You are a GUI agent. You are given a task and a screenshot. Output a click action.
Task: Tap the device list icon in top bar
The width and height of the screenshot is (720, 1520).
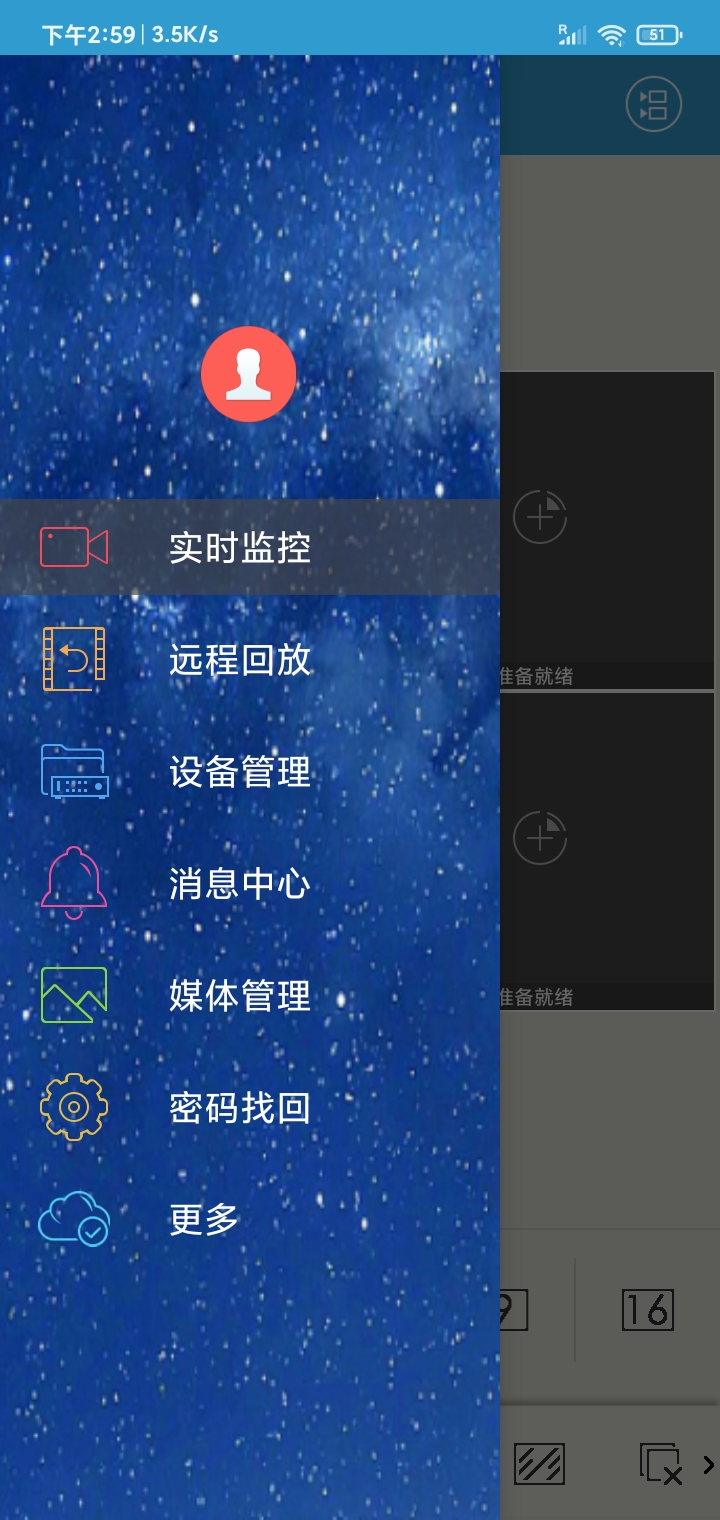coord(653,104)
